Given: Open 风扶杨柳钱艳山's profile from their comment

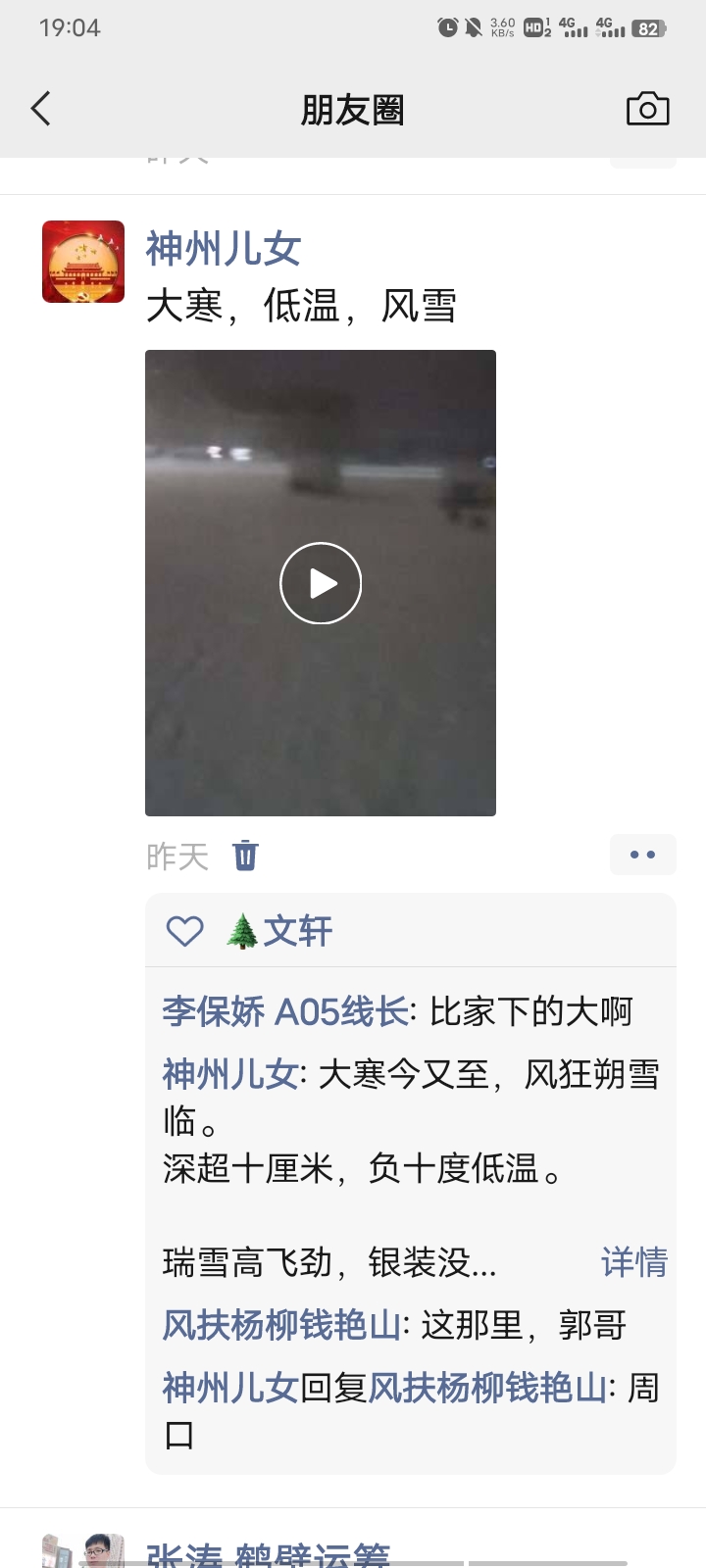Looking at the screenshot, I should 282,1326.
